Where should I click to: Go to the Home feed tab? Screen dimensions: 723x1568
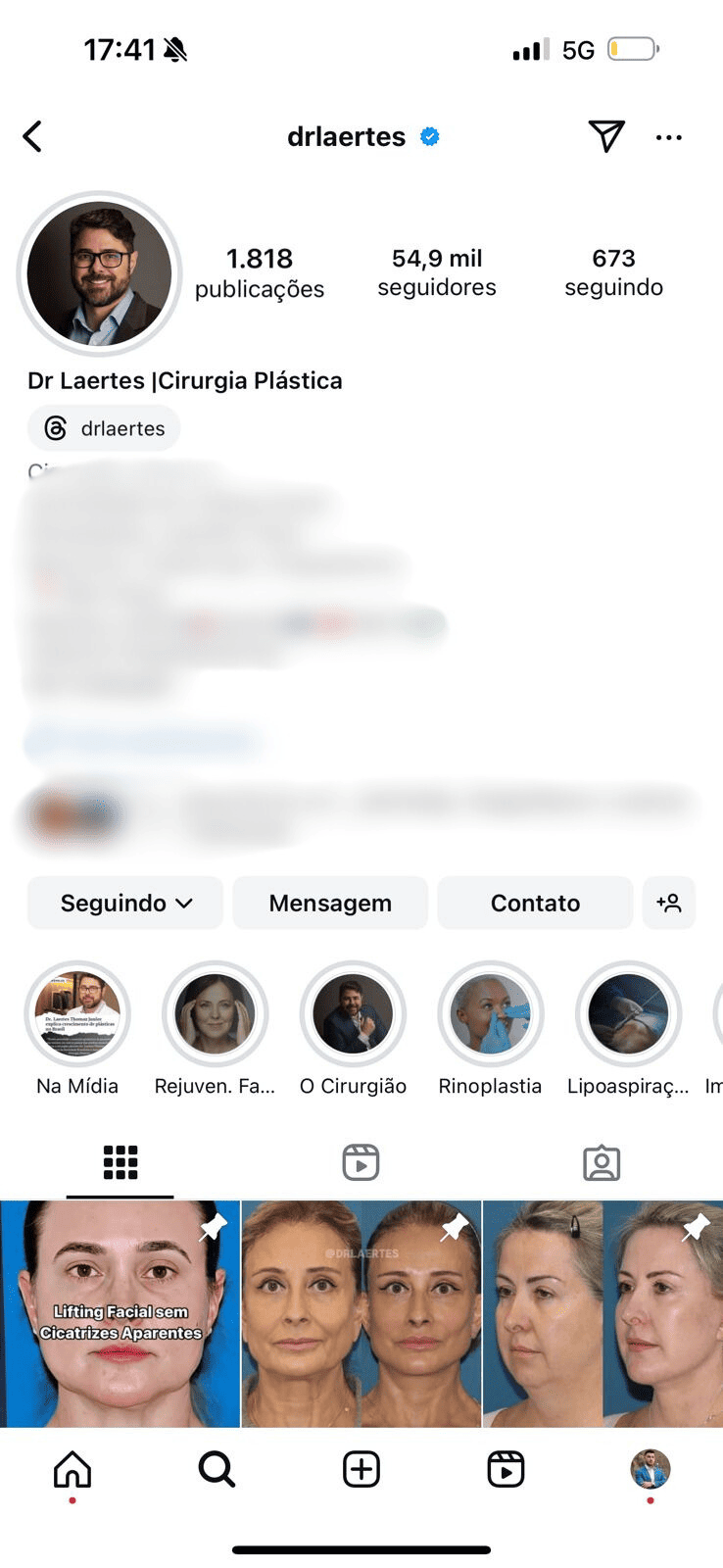[72, 1469]
